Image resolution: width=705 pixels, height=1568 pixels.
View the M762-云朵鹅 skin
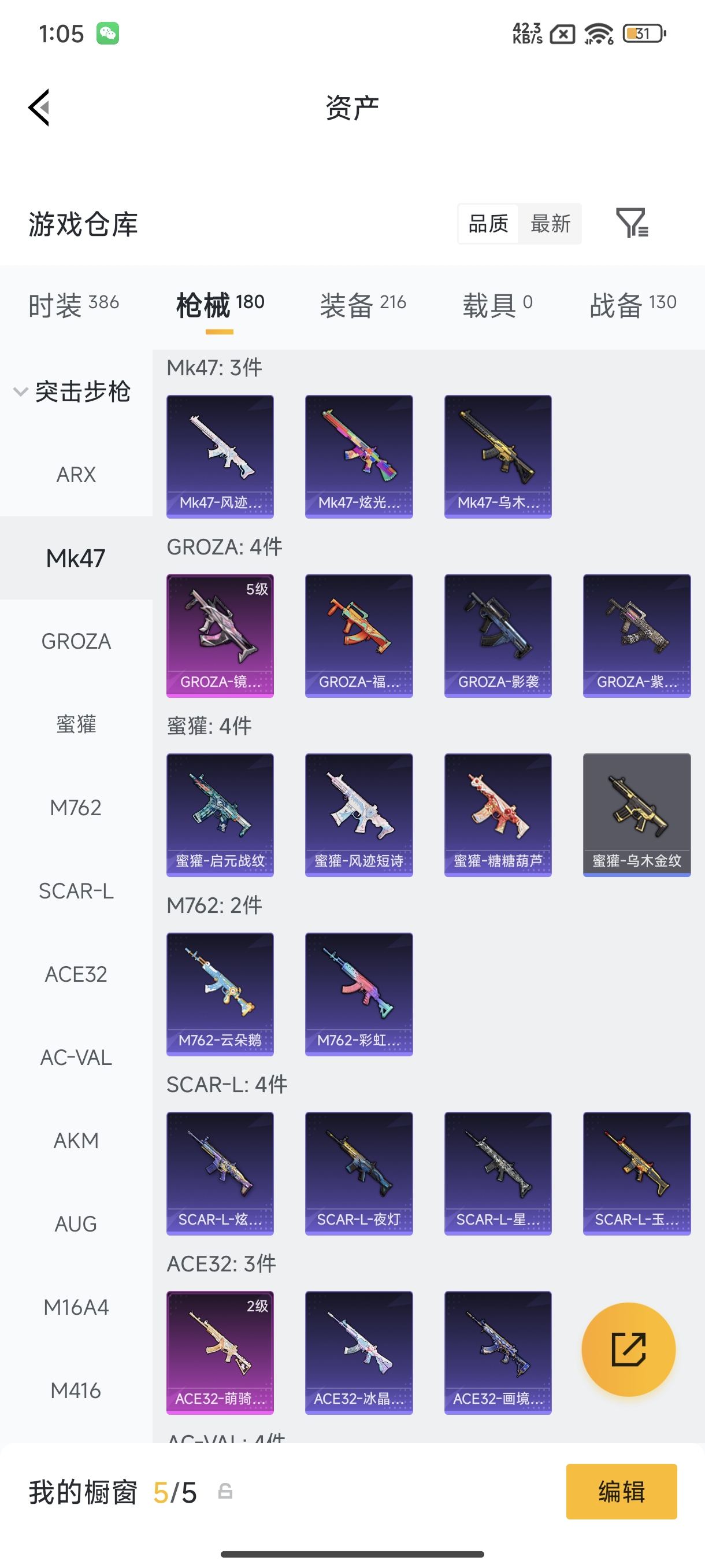click(220, 994)
